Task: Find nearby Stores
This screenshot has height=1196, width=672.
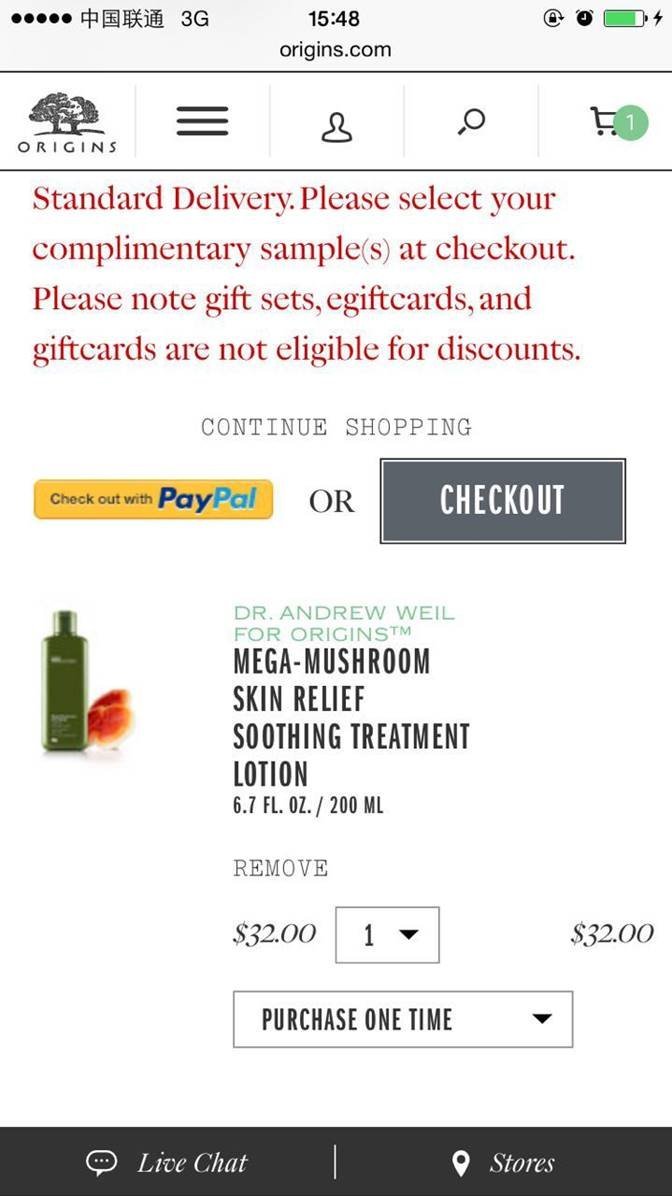Action: coord(503,1162)
